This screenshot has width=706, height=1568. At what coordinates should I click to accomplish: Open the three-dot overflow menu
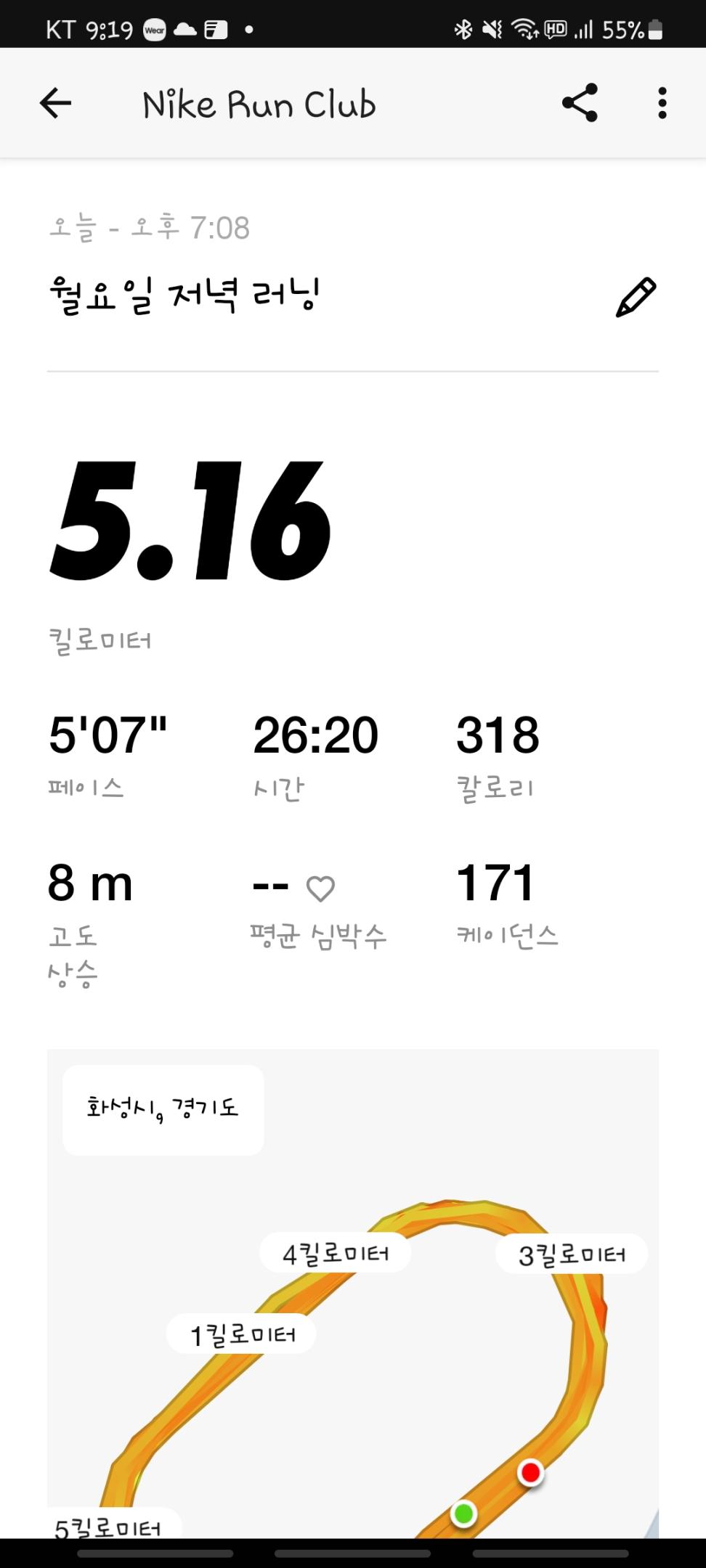point(662,103)
